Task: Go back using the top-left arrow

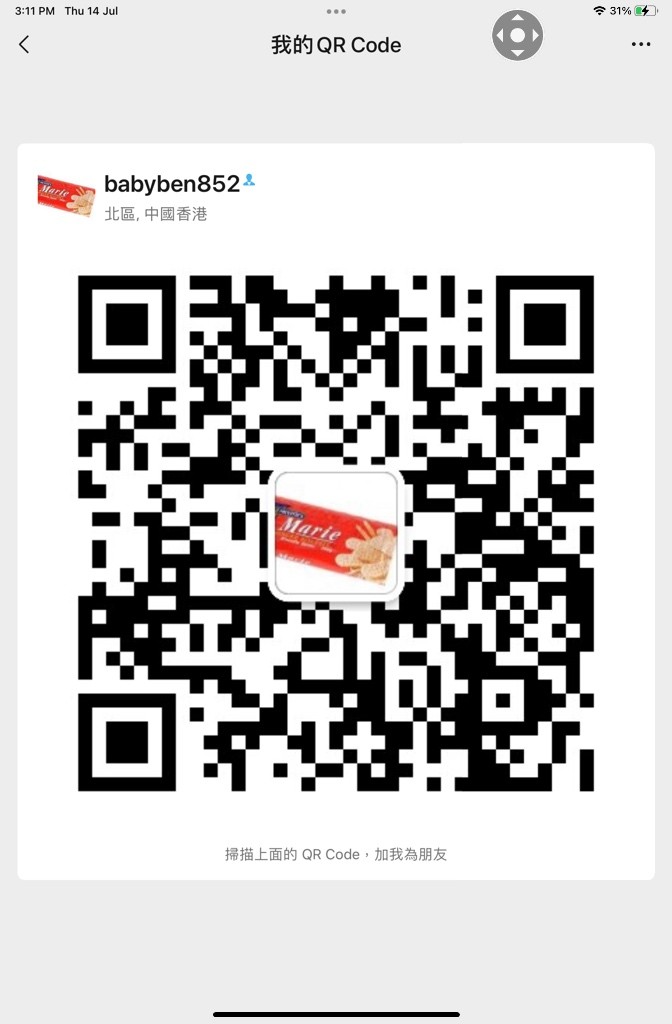Action: [24, 44]
